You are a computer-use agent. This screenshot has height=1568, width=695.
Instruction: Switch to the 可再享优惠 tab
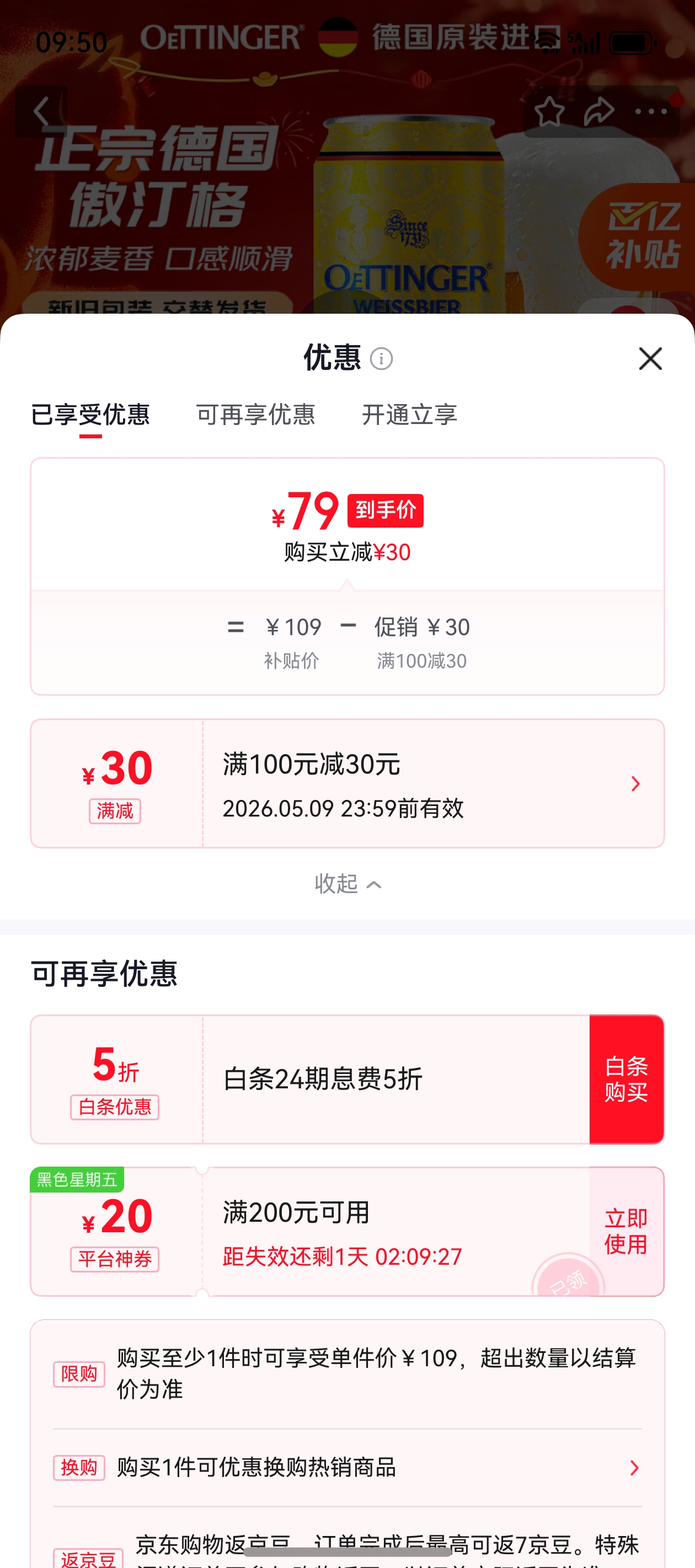(255, 415)
